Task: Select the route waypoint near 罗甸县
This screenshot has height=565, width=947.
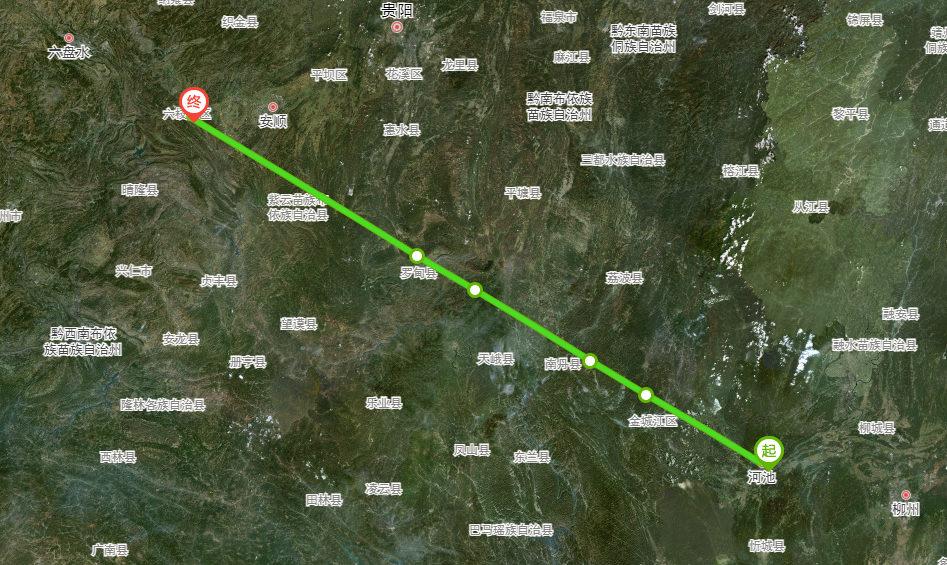Action: (417, 255)
